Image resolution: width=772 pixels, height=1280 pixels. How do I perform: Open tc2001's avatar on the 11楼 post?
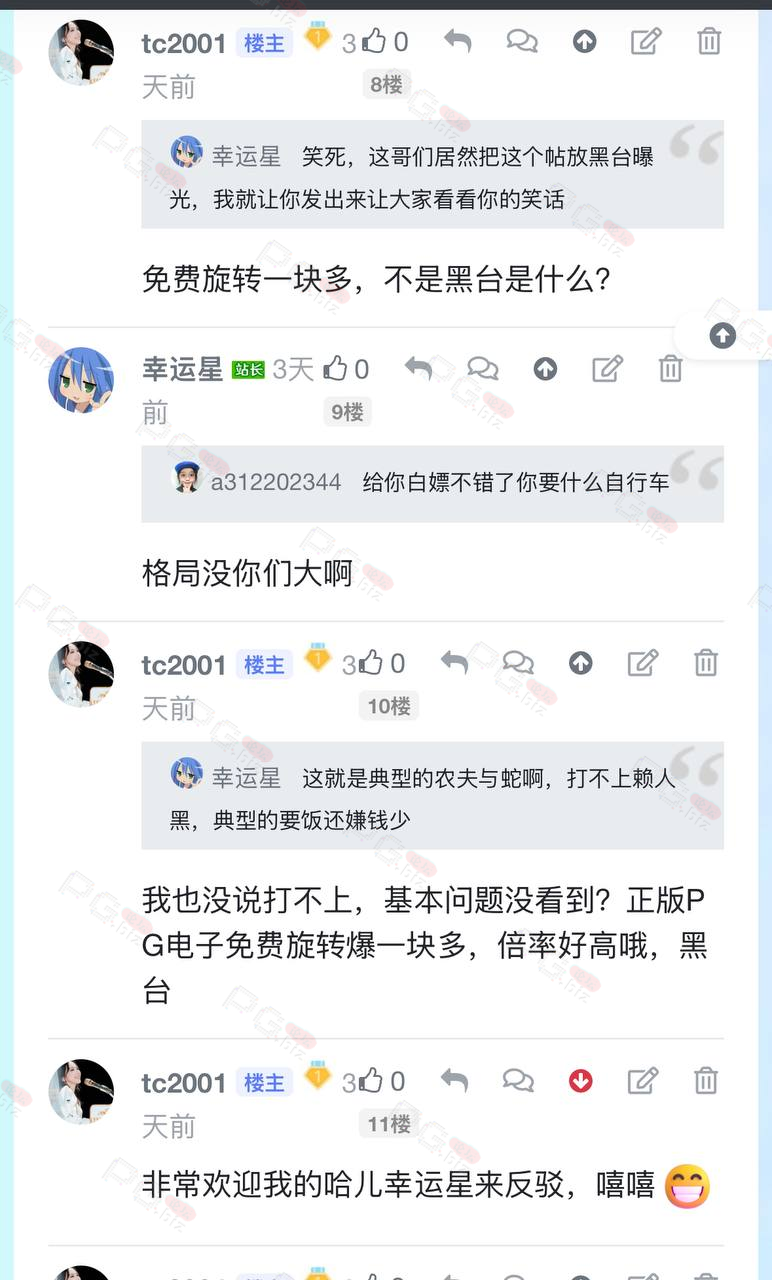tap(81, 1092)
